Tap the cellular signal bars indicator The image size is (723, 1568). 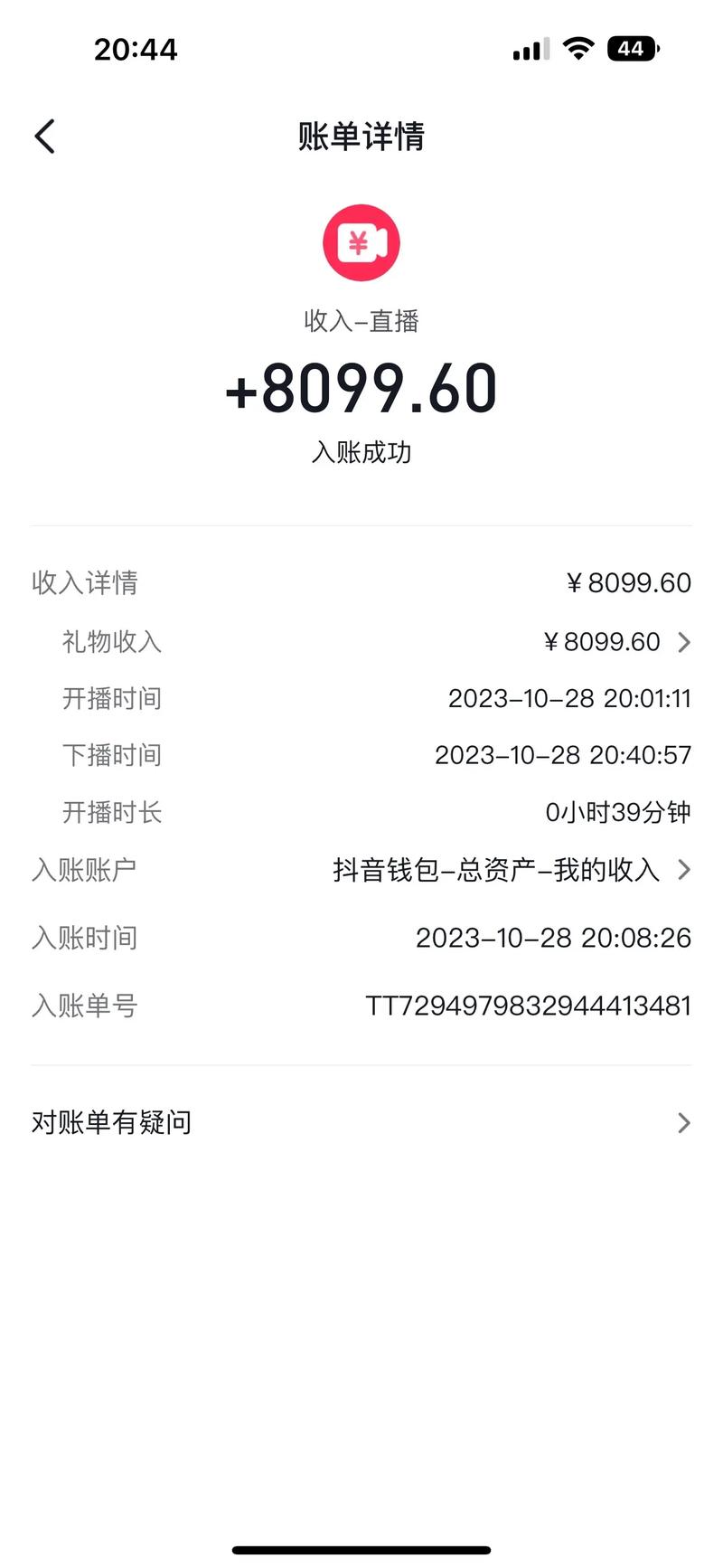click(x=531, y=48)
